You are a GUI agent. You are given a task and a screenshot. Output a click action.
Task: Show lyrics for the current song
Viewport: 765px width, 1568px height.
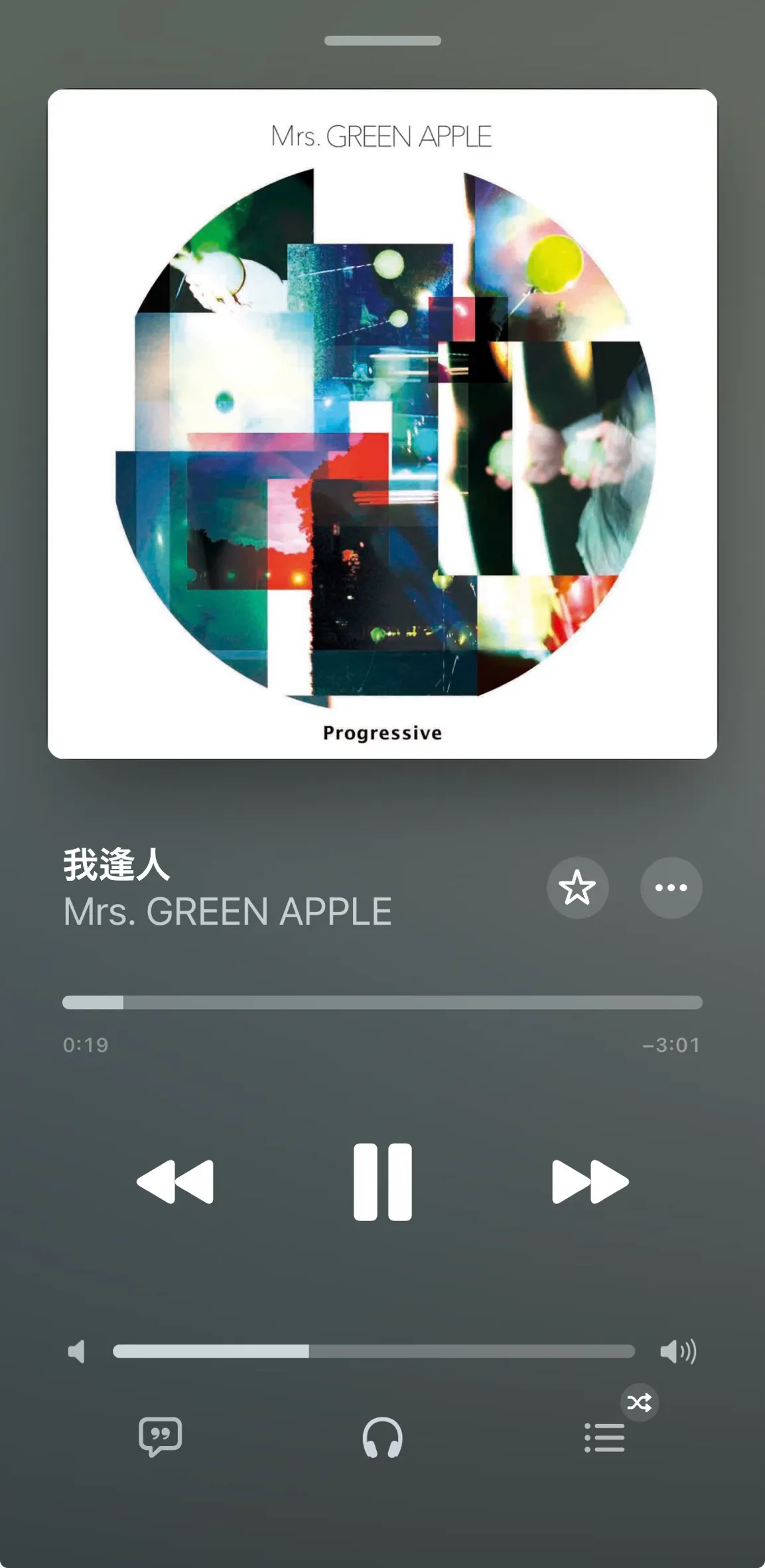[x=160, y=1437]
